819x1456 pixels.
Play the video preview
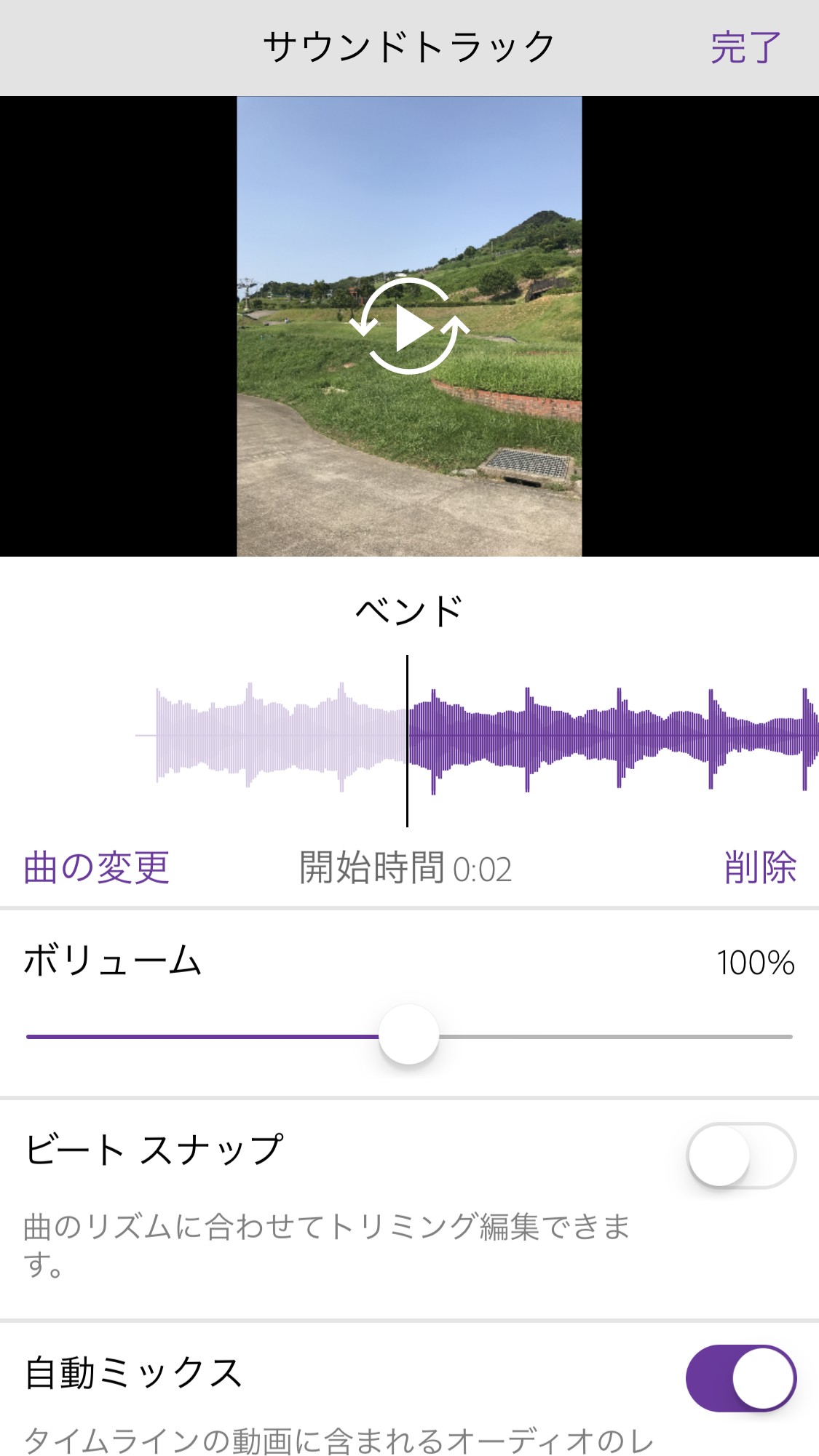click(410, 327)
